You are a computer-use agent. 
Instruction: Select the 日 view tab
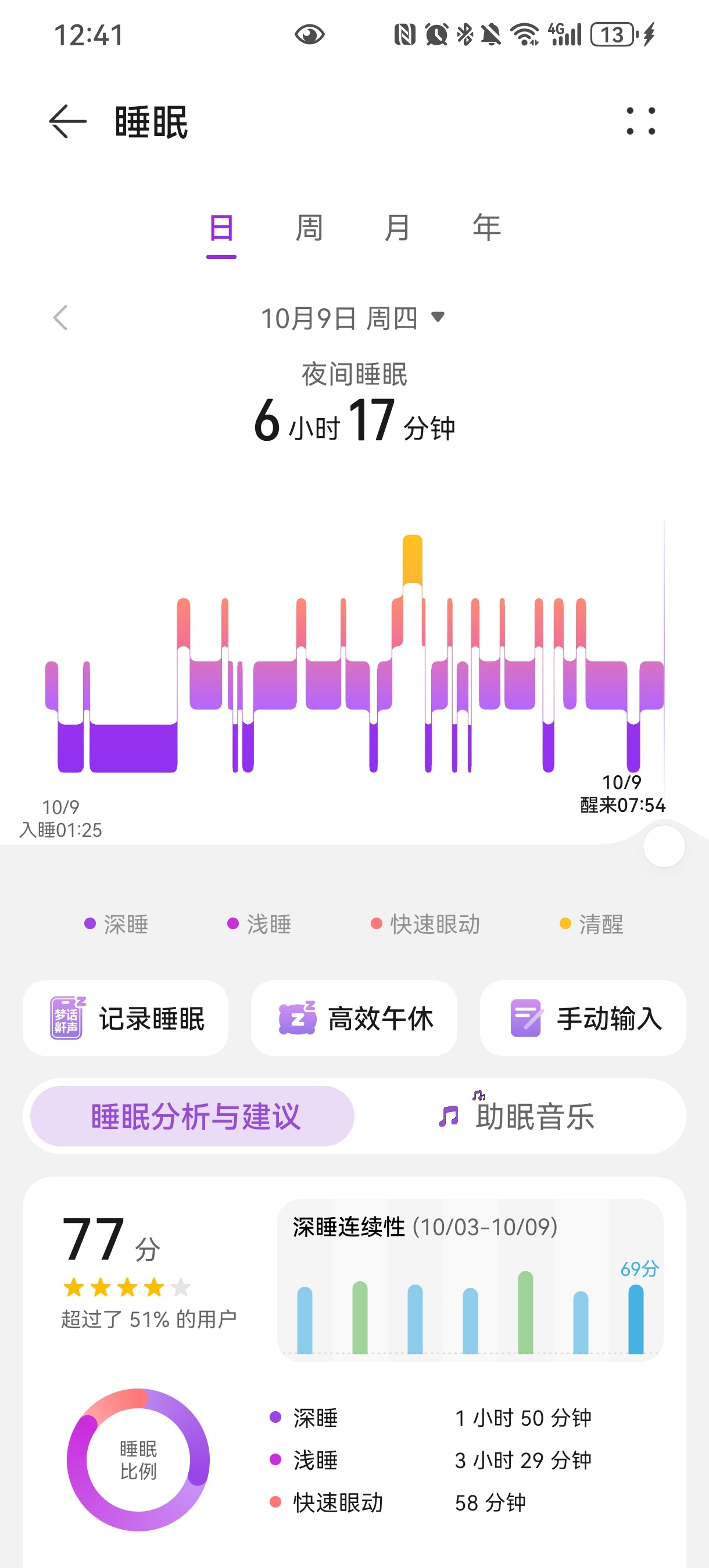(221, 229)
